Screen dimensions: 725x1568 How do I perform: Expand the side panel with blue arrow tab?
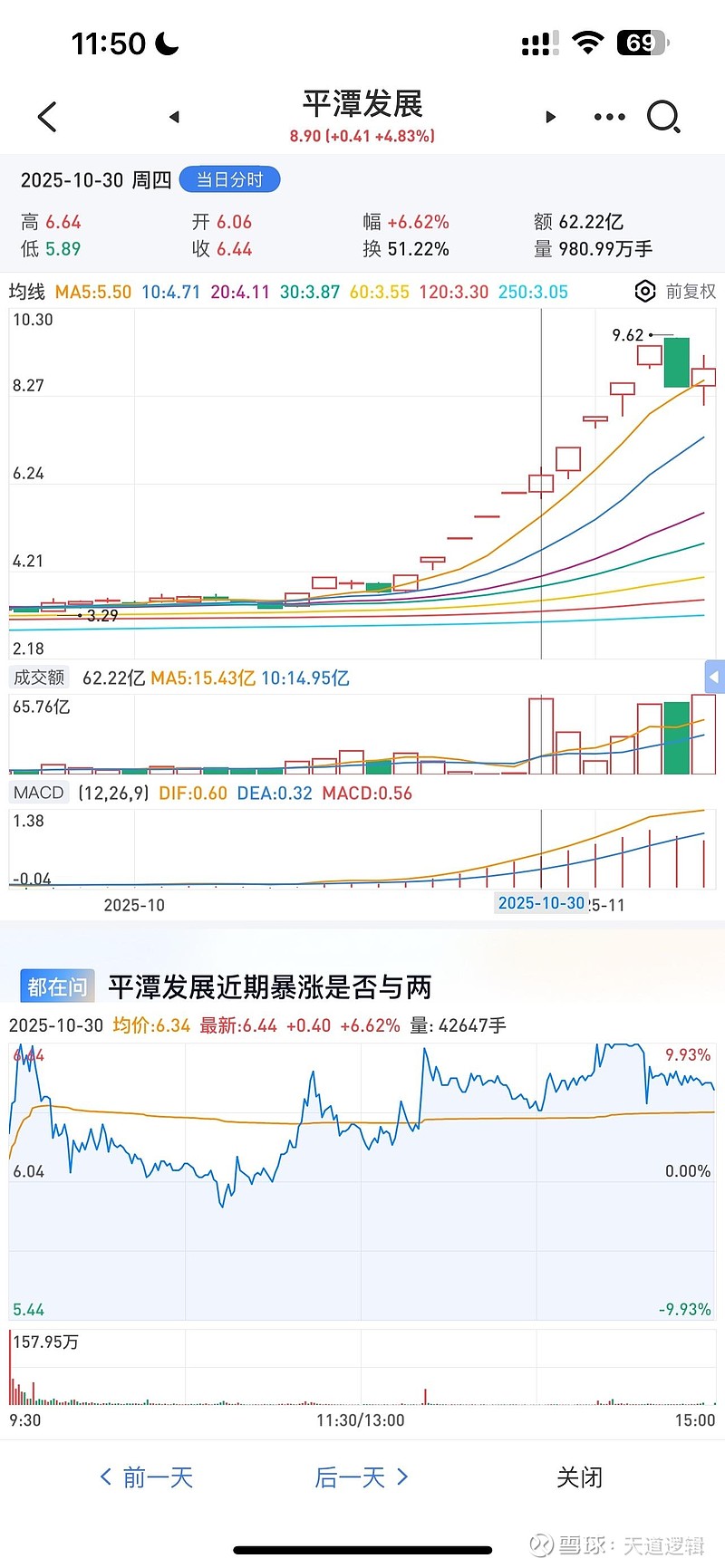click(x=714, y=677)
